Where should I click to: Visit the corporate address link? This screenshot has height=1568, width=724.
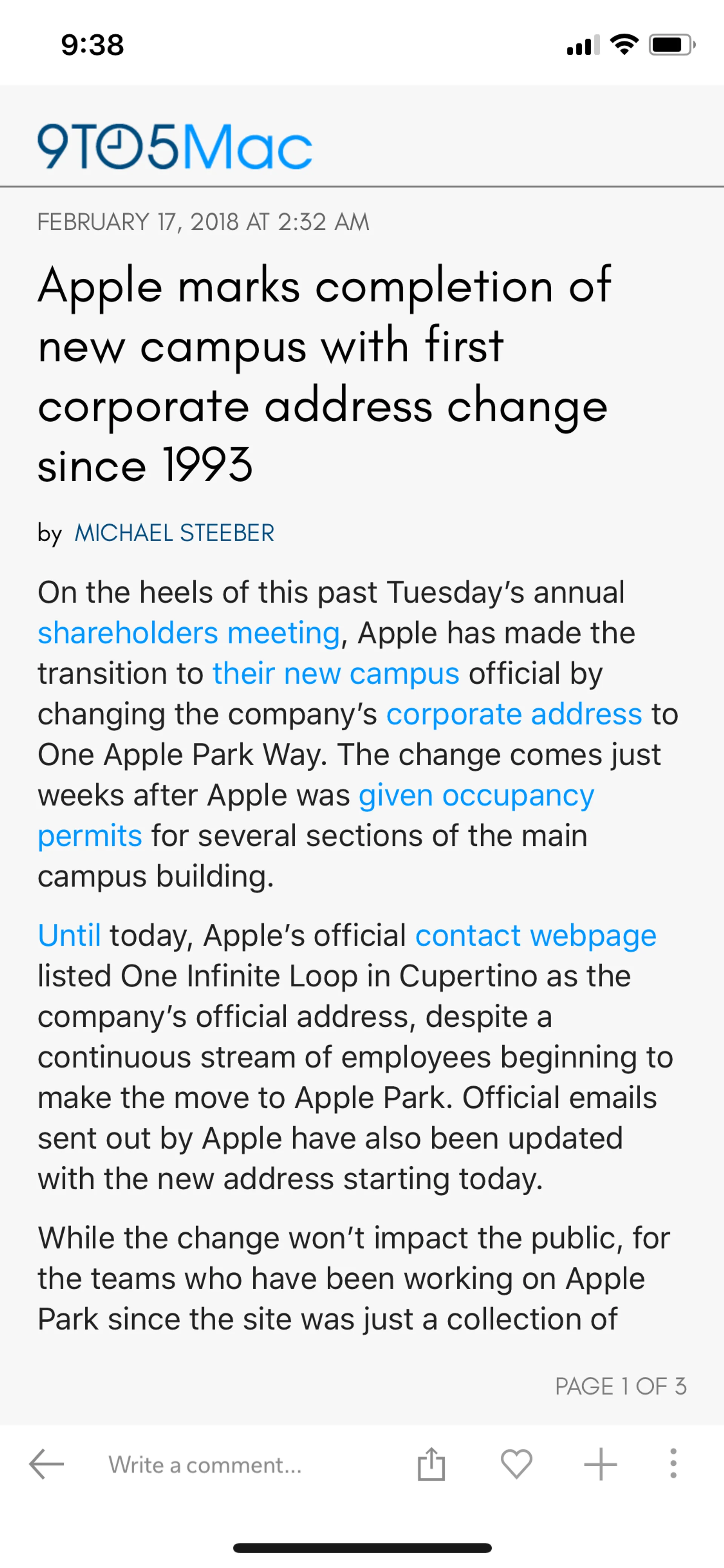(x=514, y=715)
